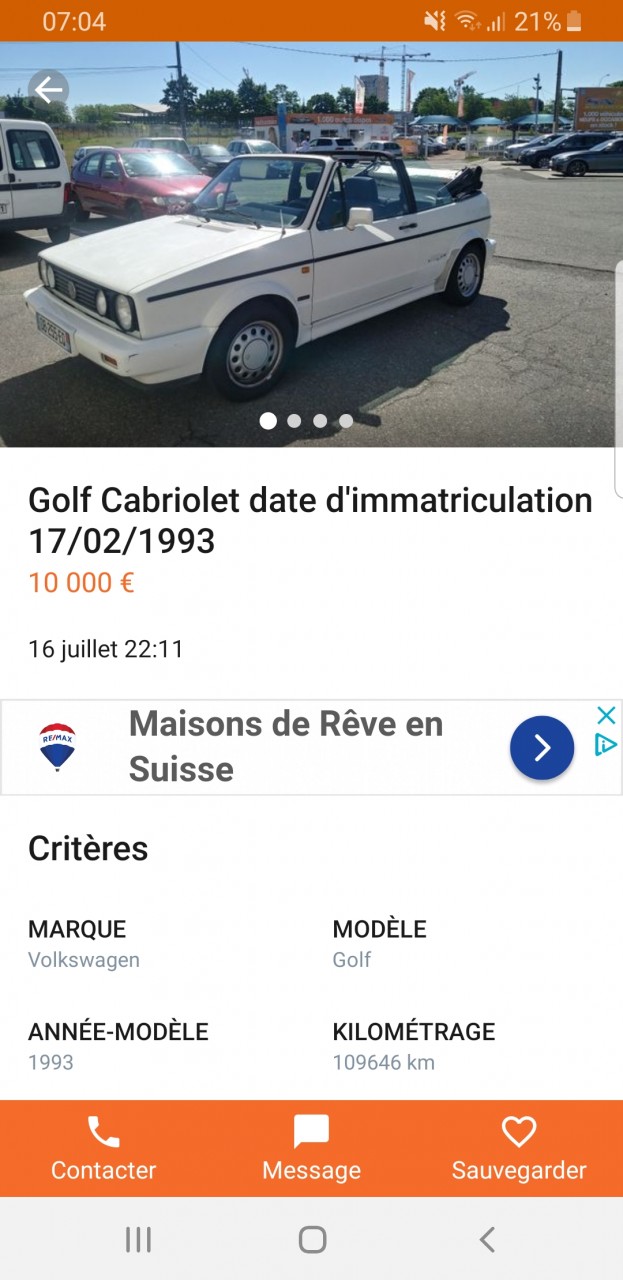The width and height of the screenshot is (623, 1280).
Task: Open Android recent apps
Action: point(138,1240)
